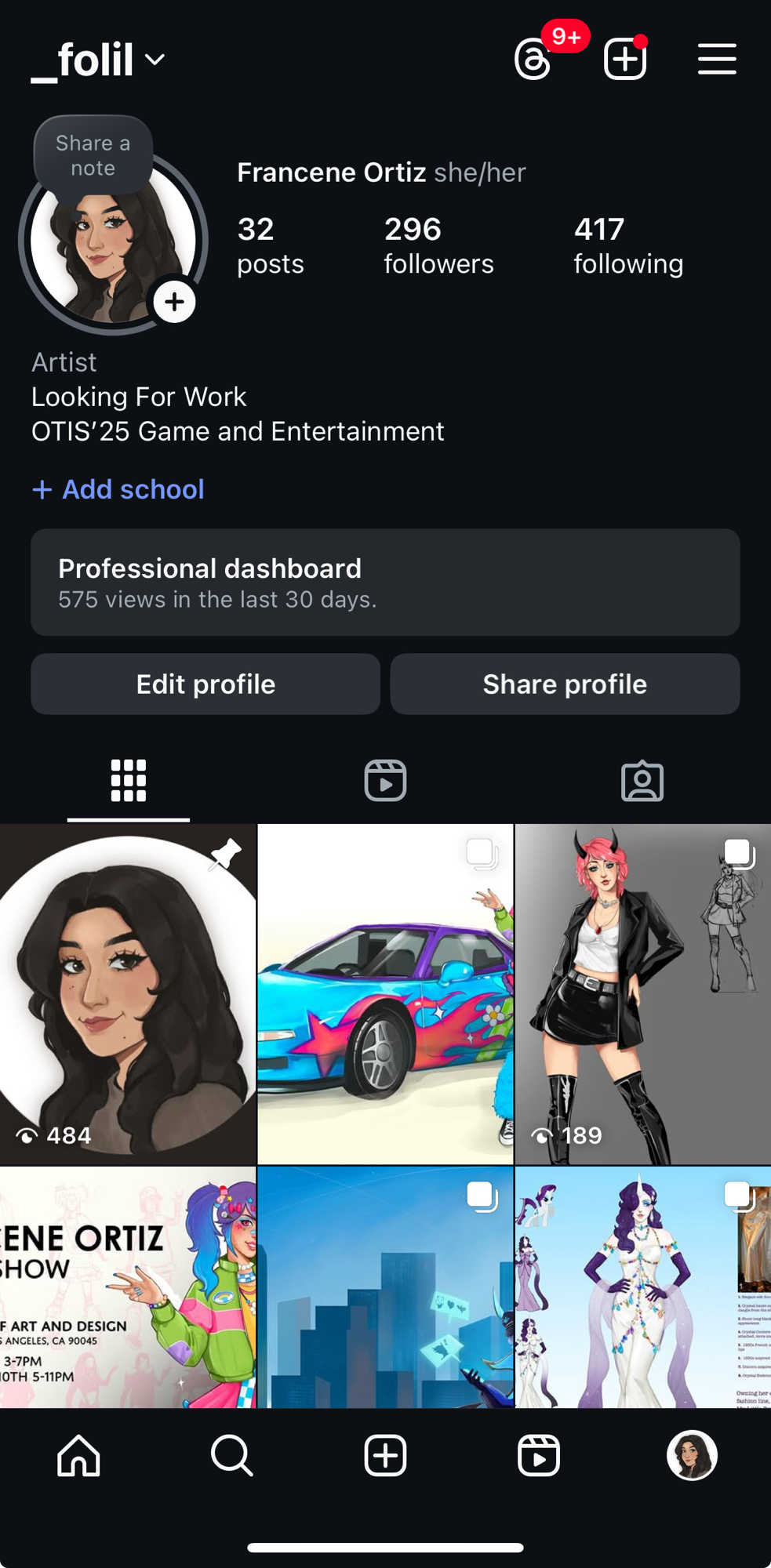Open Reels from bottom navigation
The image size is (771, 1568).
[x=539, y=1456]
